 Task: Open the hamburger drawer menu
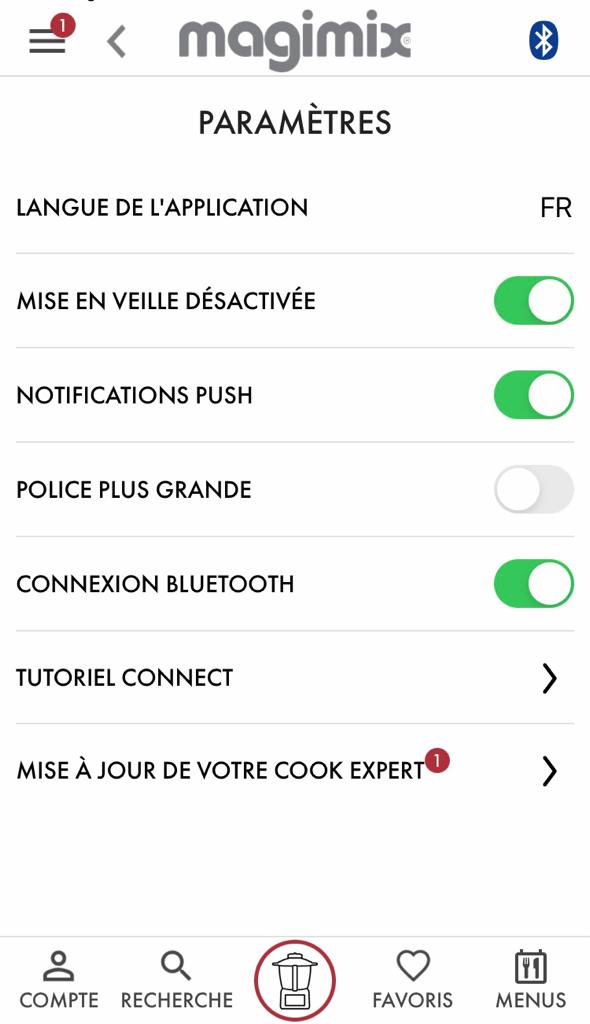[x=48, y=40]
